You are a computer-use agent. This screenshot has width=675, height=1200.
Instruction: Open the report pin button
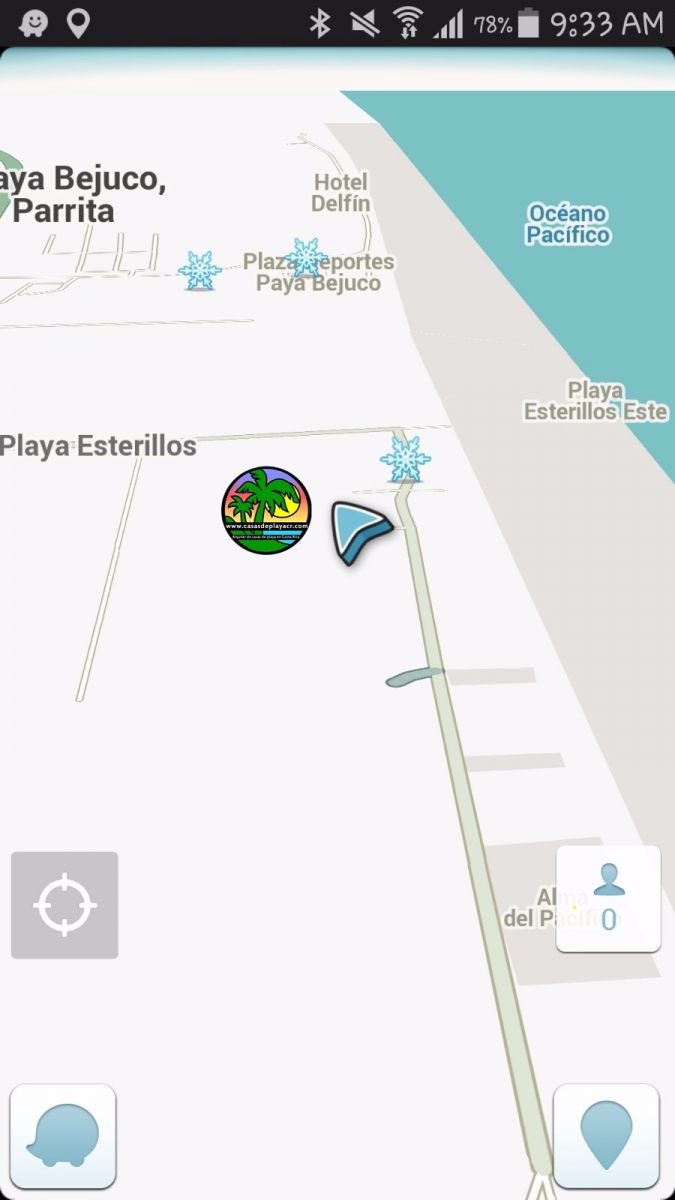coord(606,1137)
